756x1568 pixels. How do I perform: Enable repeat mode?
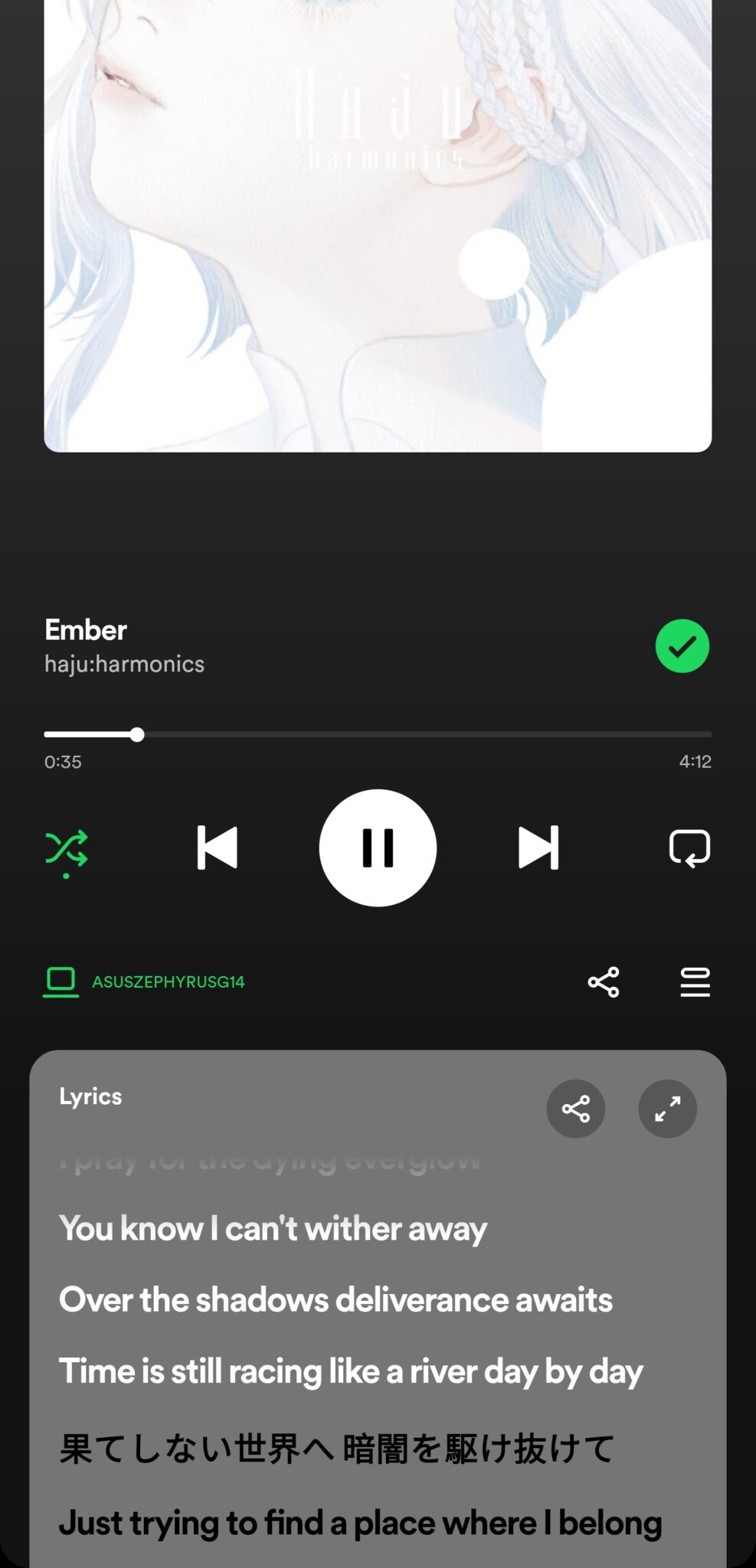coord(689,848)
